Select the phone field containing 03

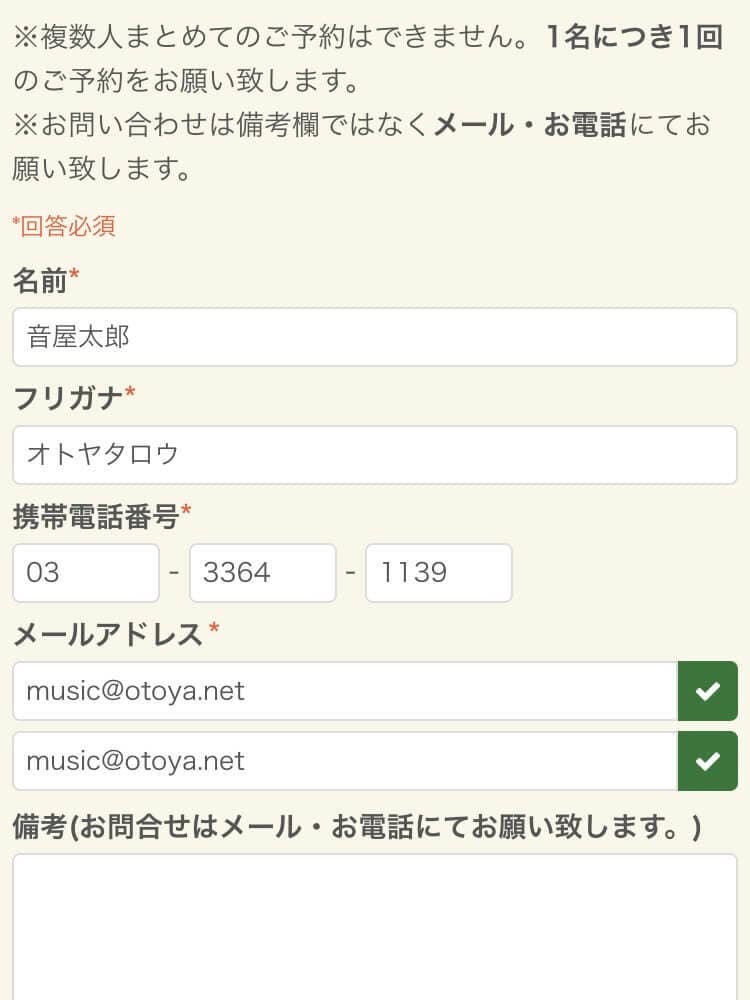click(x=86, y=573)
